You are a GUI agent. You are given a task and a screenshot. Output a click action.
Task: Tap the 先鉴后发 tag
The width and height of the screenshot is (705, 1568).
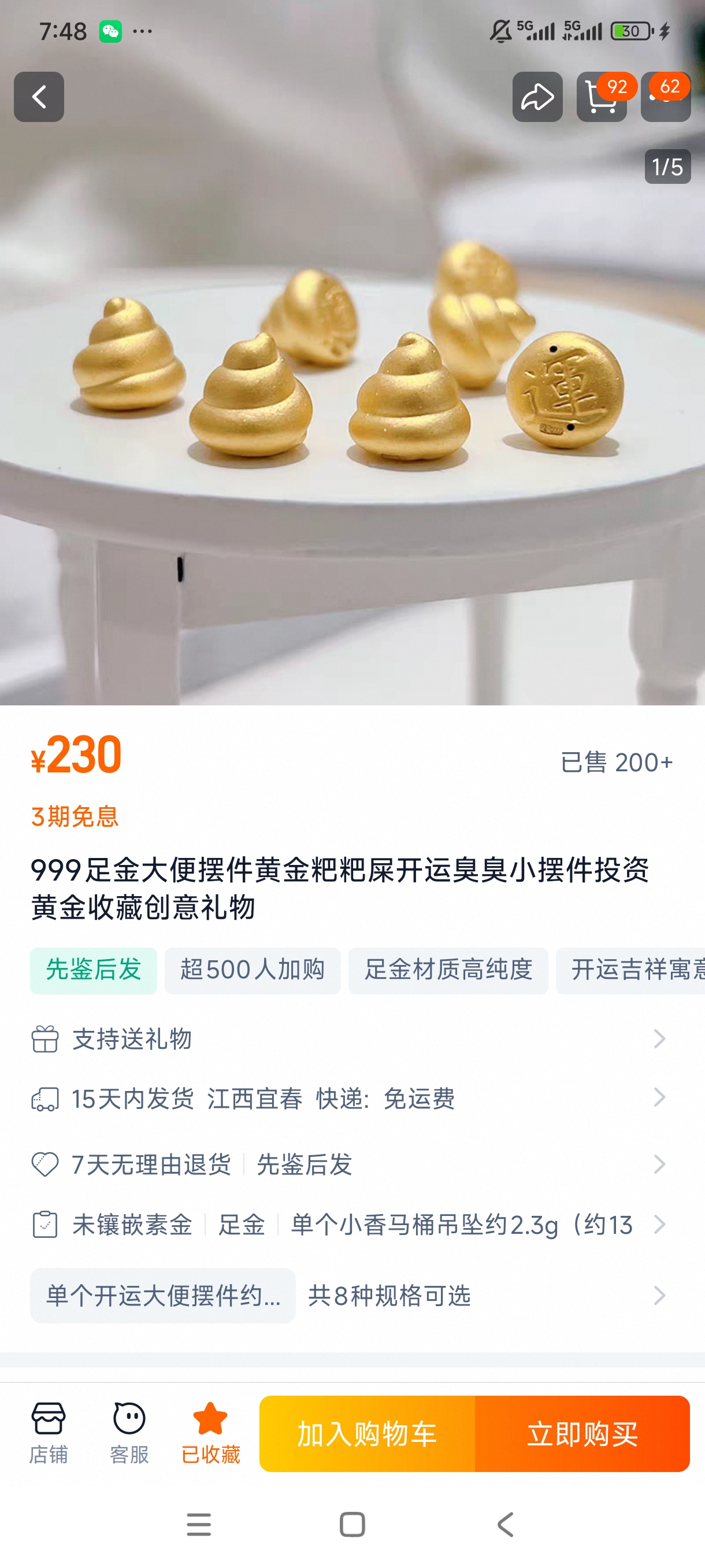tap(94, 970)
